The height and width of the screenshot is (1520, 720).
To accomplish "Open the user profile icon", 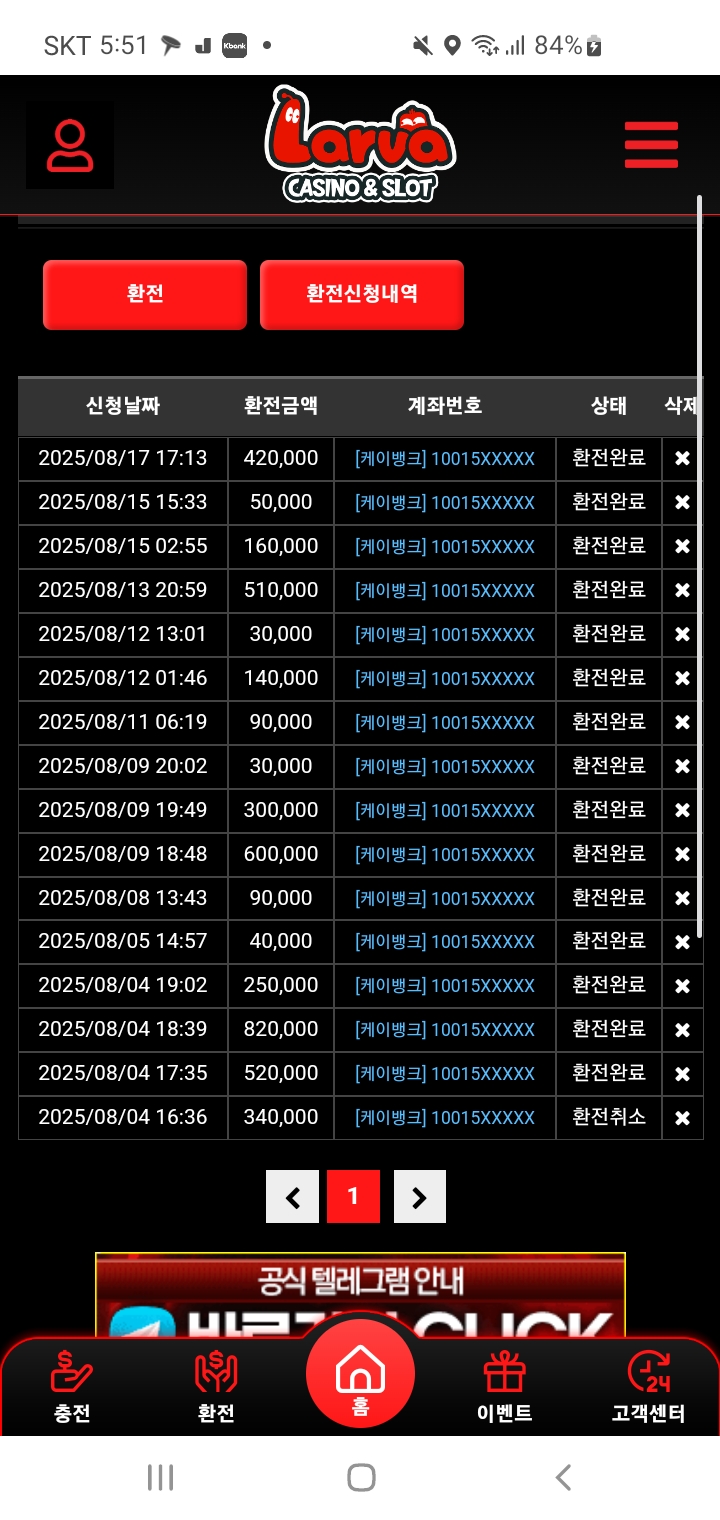I will point(70,146).
